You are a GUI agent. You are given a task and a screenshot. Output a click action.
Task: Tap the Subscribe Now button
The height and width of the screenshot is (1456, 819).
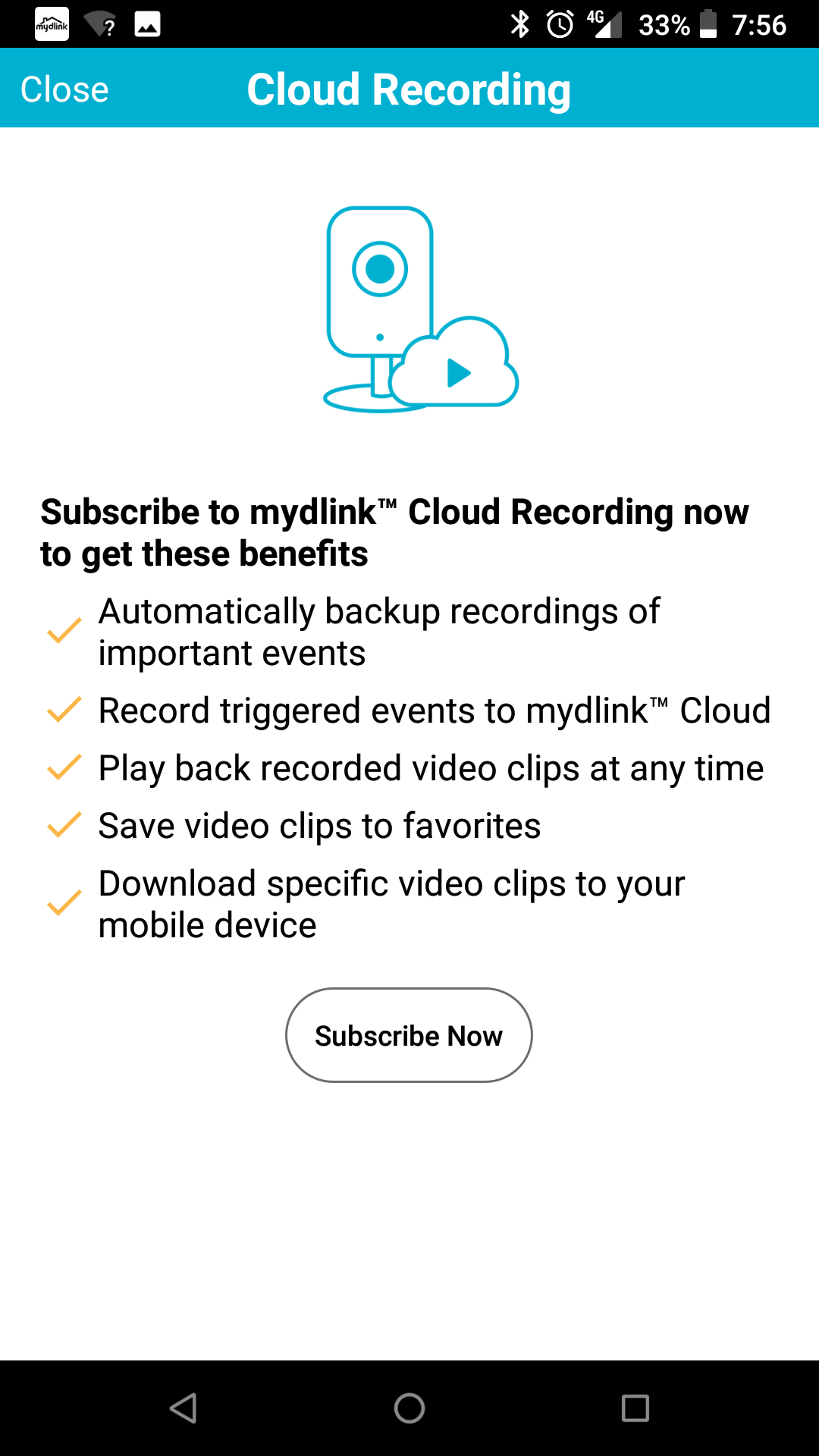click(409, 1035)
